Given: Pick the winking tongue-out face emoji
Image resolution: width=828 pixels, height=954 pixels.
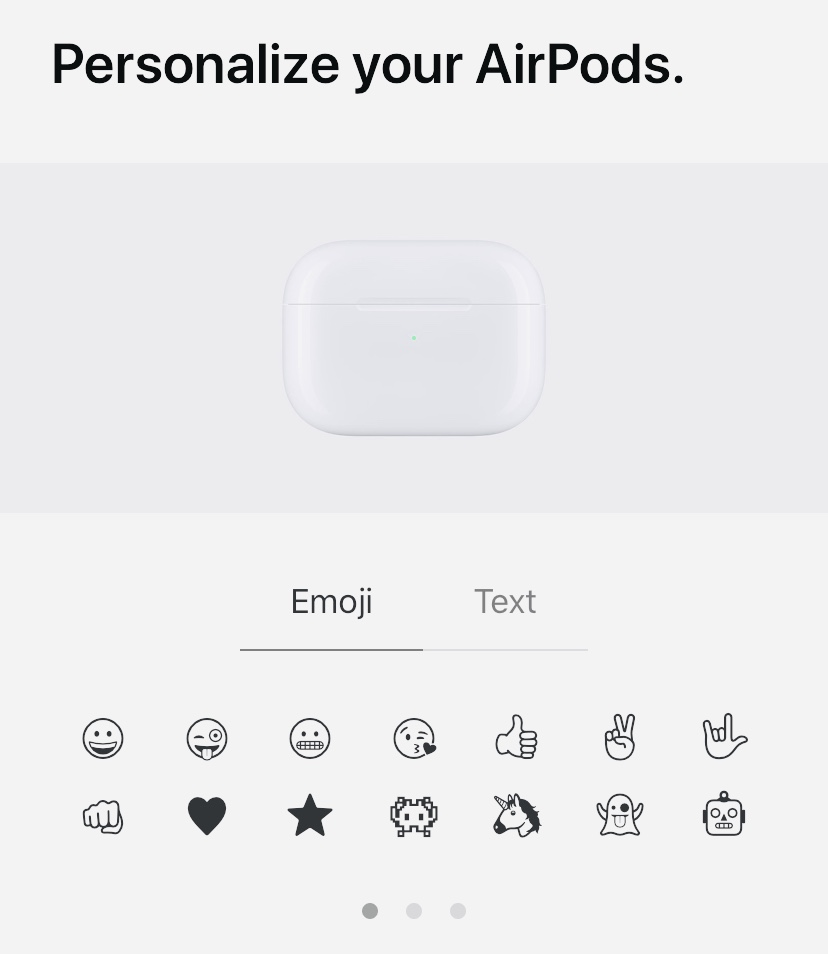Looking at the screenshot, I should coord(207,739).
